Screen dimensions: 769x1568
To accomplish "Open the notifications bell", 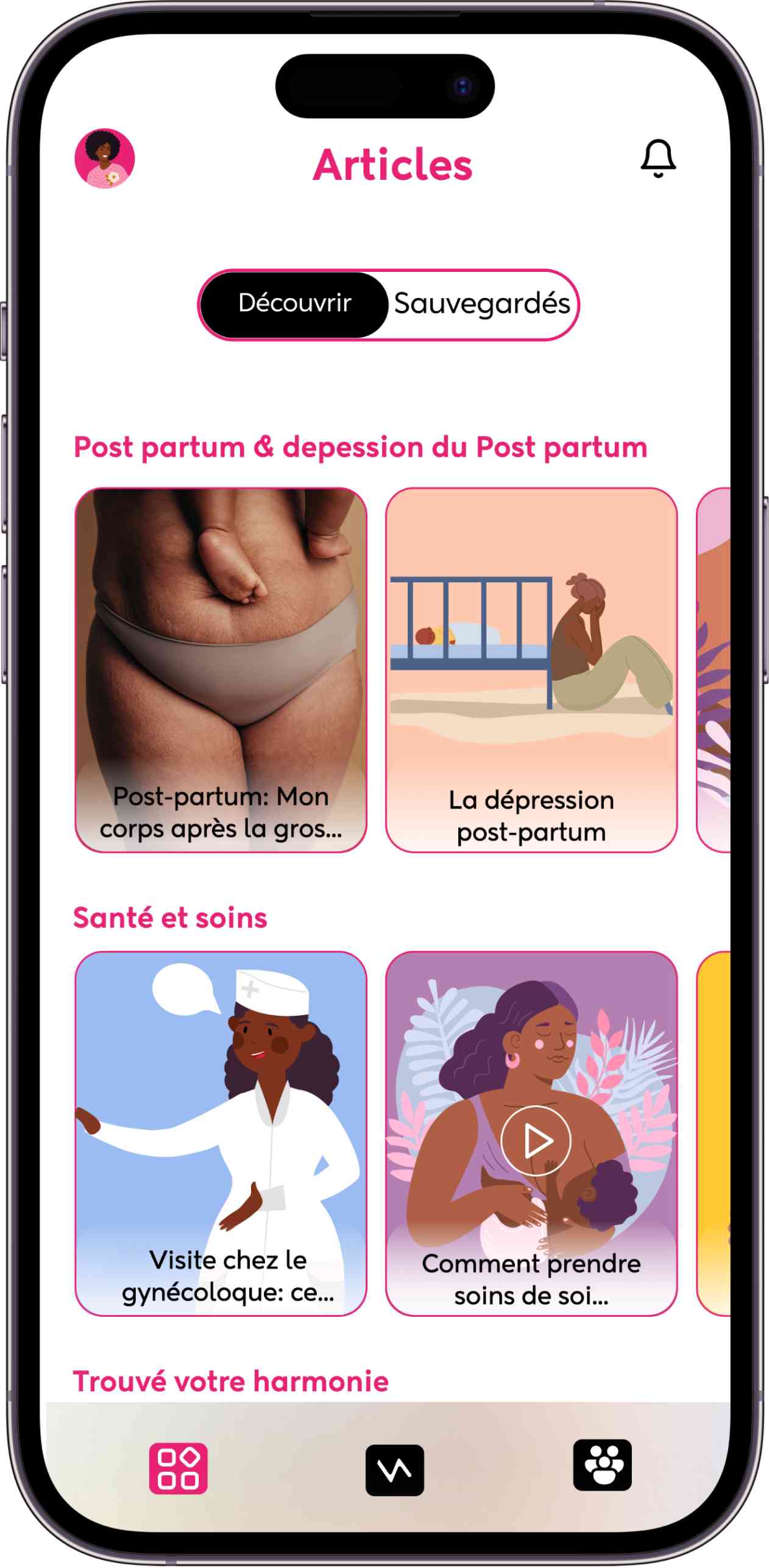I will [x=658, y=159].
